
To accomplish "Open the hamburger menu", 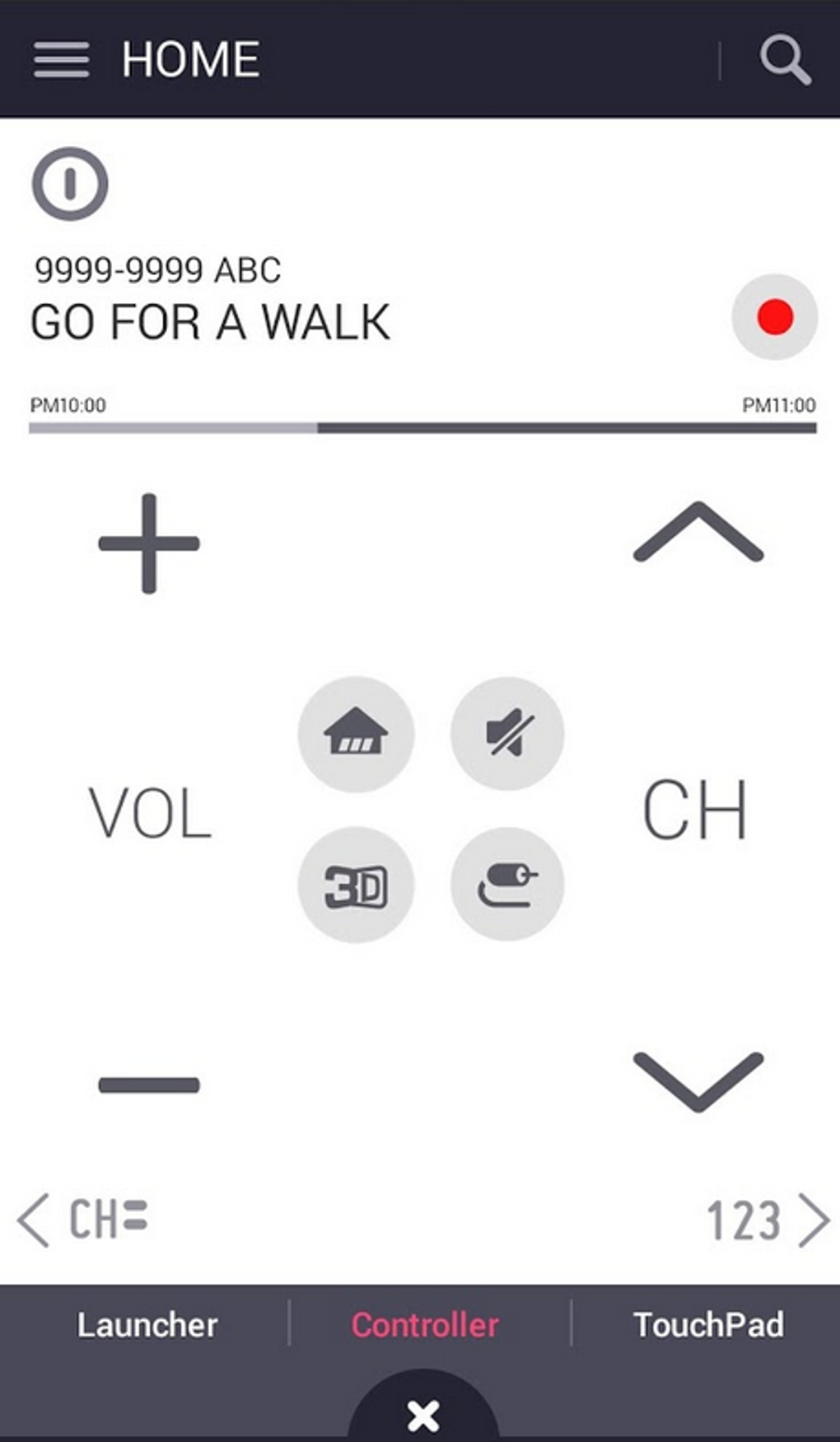I will click(62, 60).
